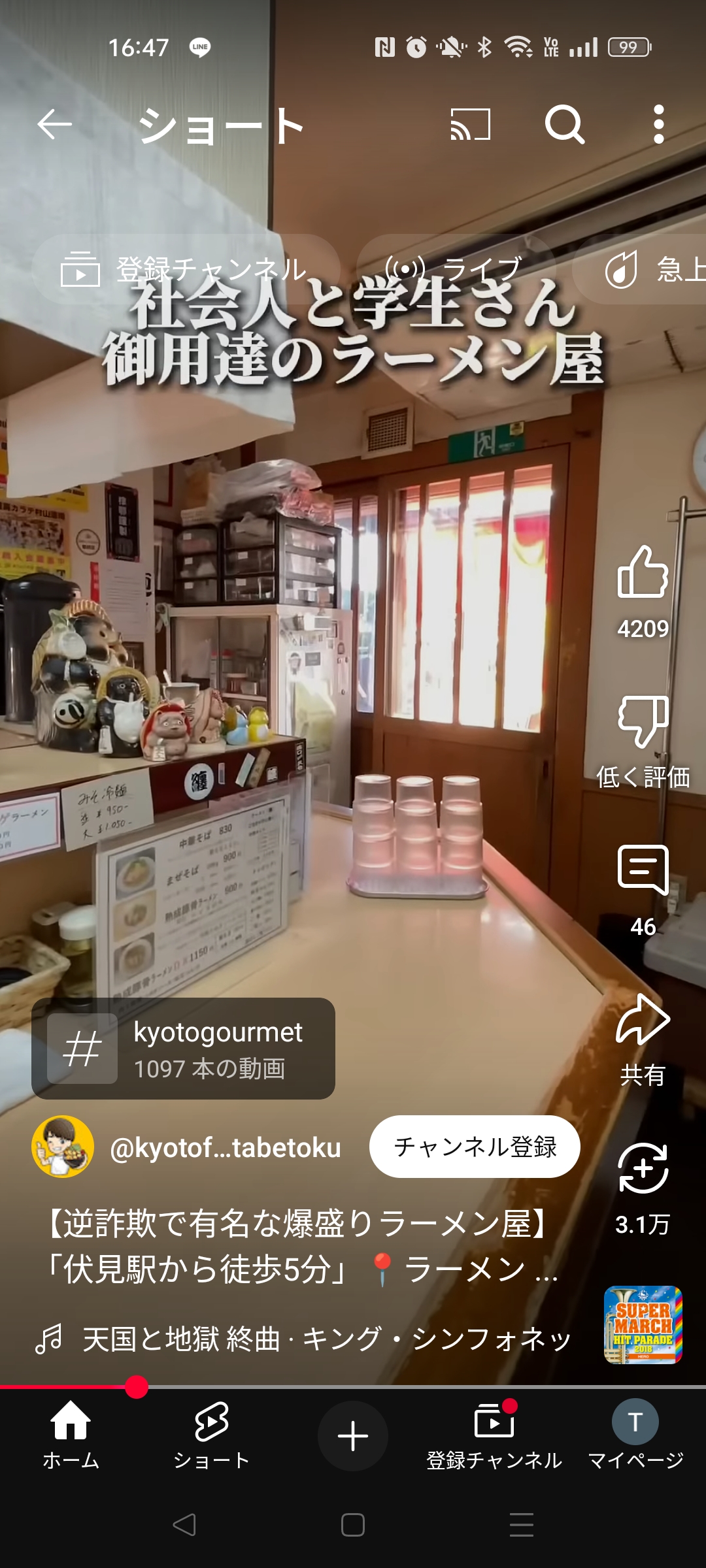This screenshot has height=1568, width=706.
Task: Open the 天国と地獄 終曲 sound page
Action: [326, 1339]
